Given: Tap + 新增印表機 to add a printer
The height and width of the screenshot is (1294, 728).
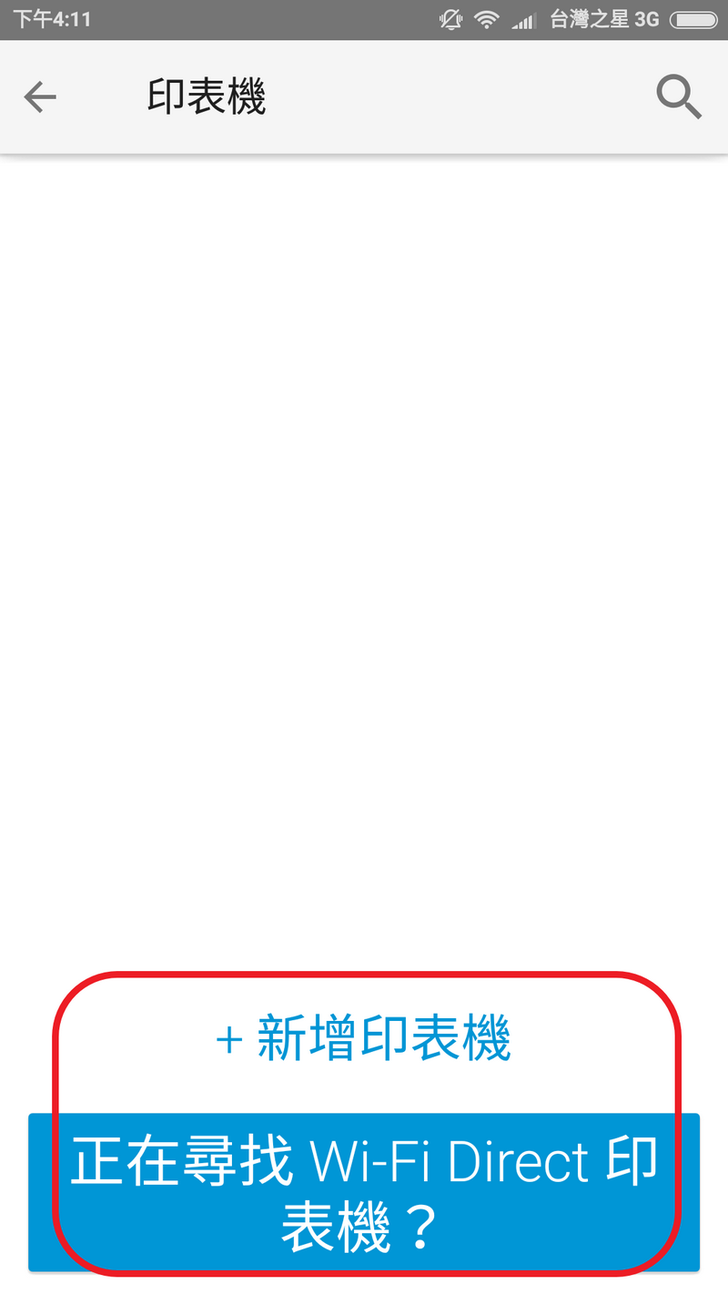Looking at the screenshot, I should coord(364,1039).
